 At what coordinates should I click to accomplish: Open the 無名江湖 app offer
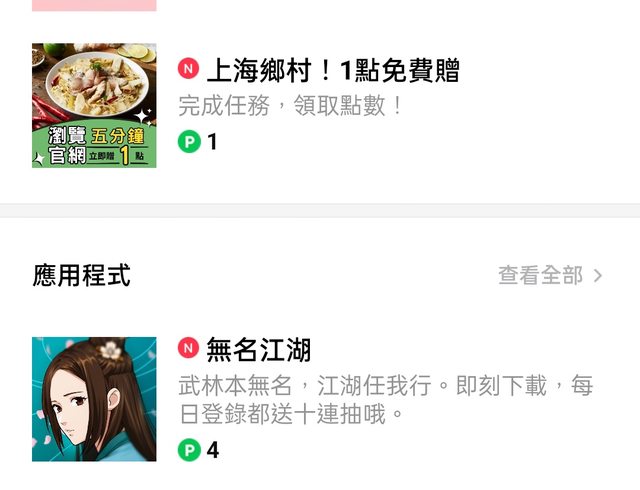(259, 351)
